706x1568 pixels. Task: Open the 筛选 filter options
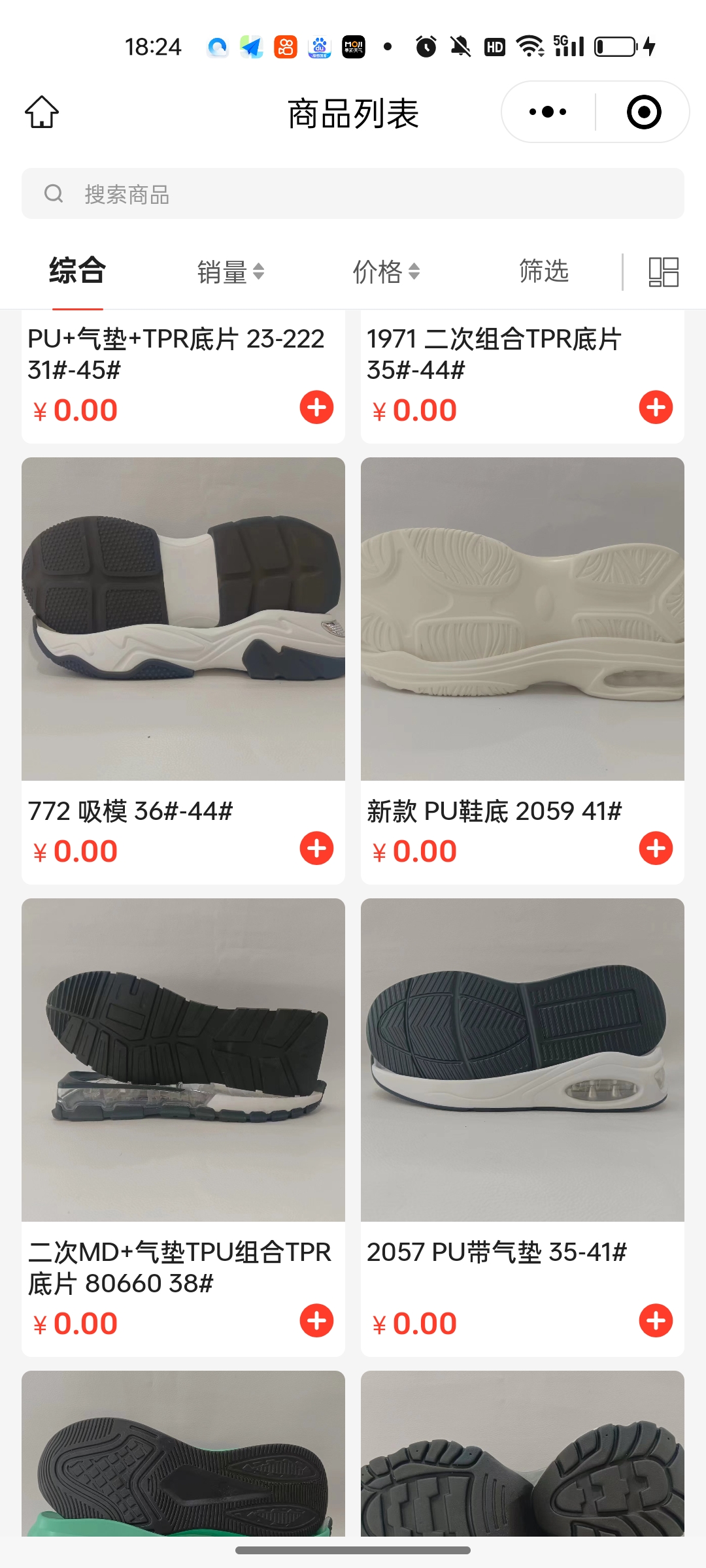coord(543,270)
